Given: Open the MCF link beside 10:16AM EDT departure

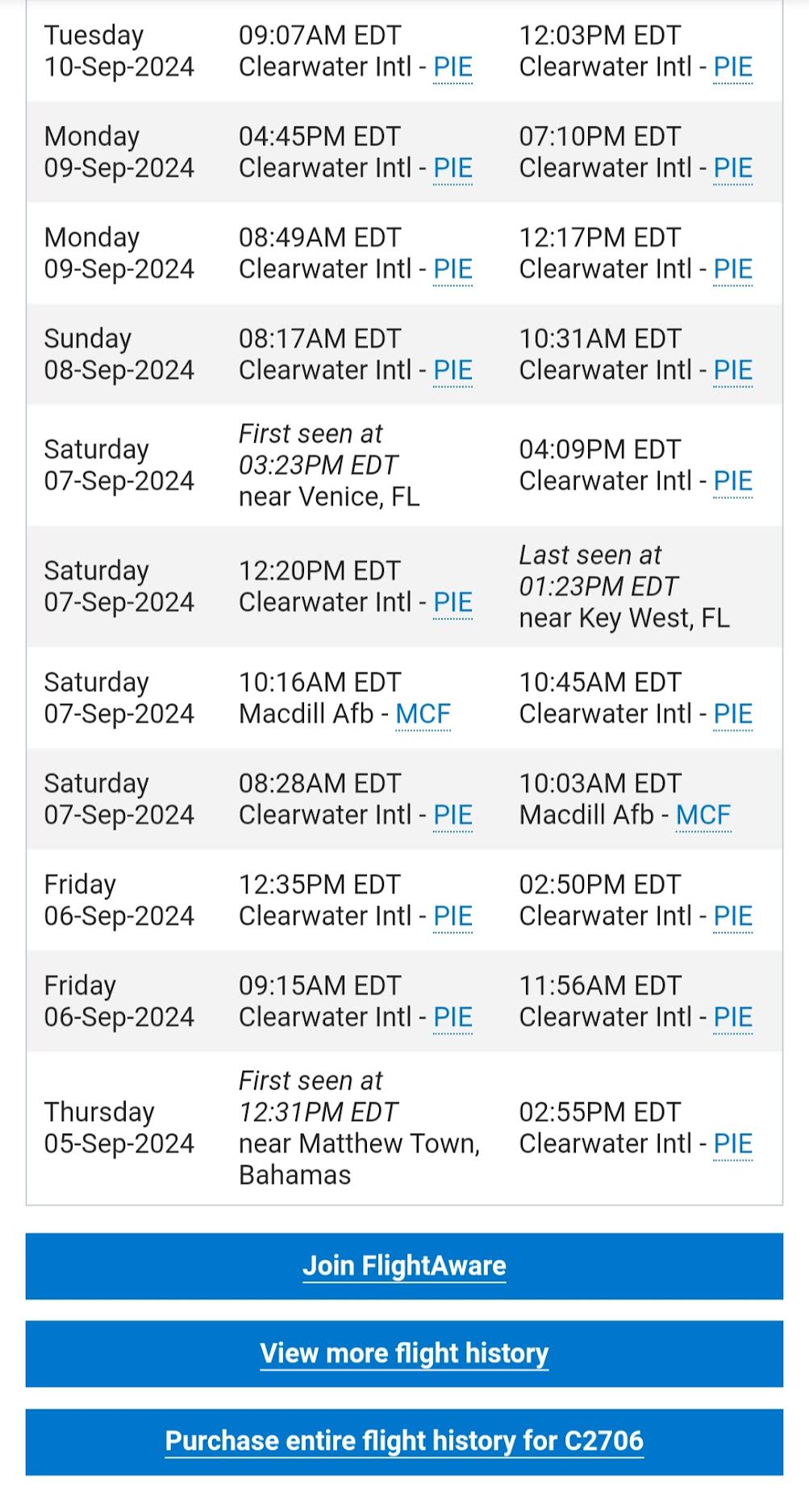Looking at the screenshot, I should (423, 714).
